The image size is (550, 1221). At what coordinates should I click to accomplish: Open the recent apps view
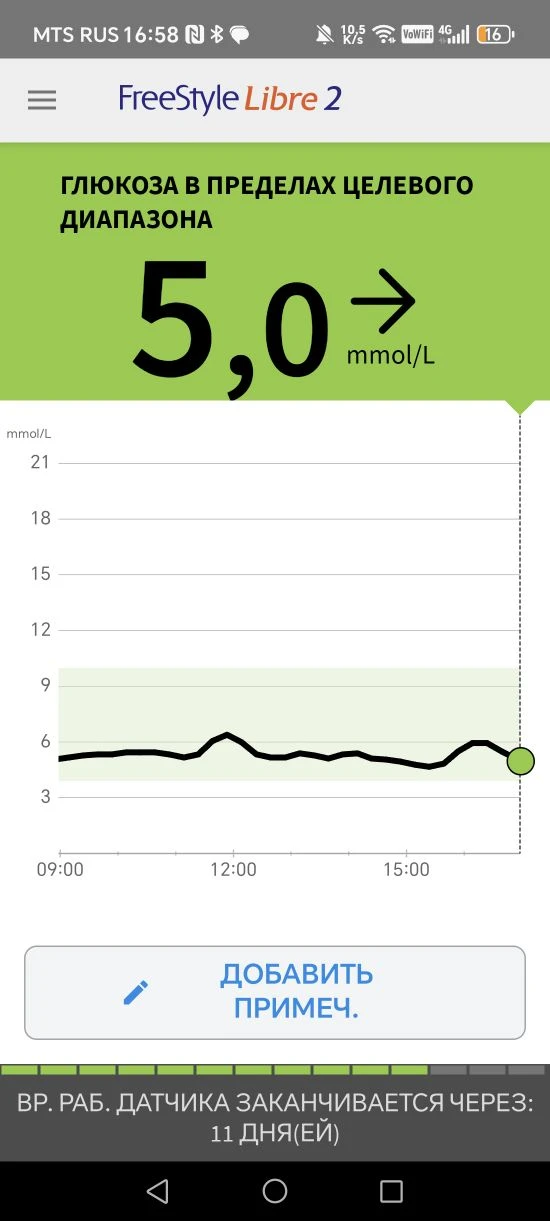coord(391,1190)
